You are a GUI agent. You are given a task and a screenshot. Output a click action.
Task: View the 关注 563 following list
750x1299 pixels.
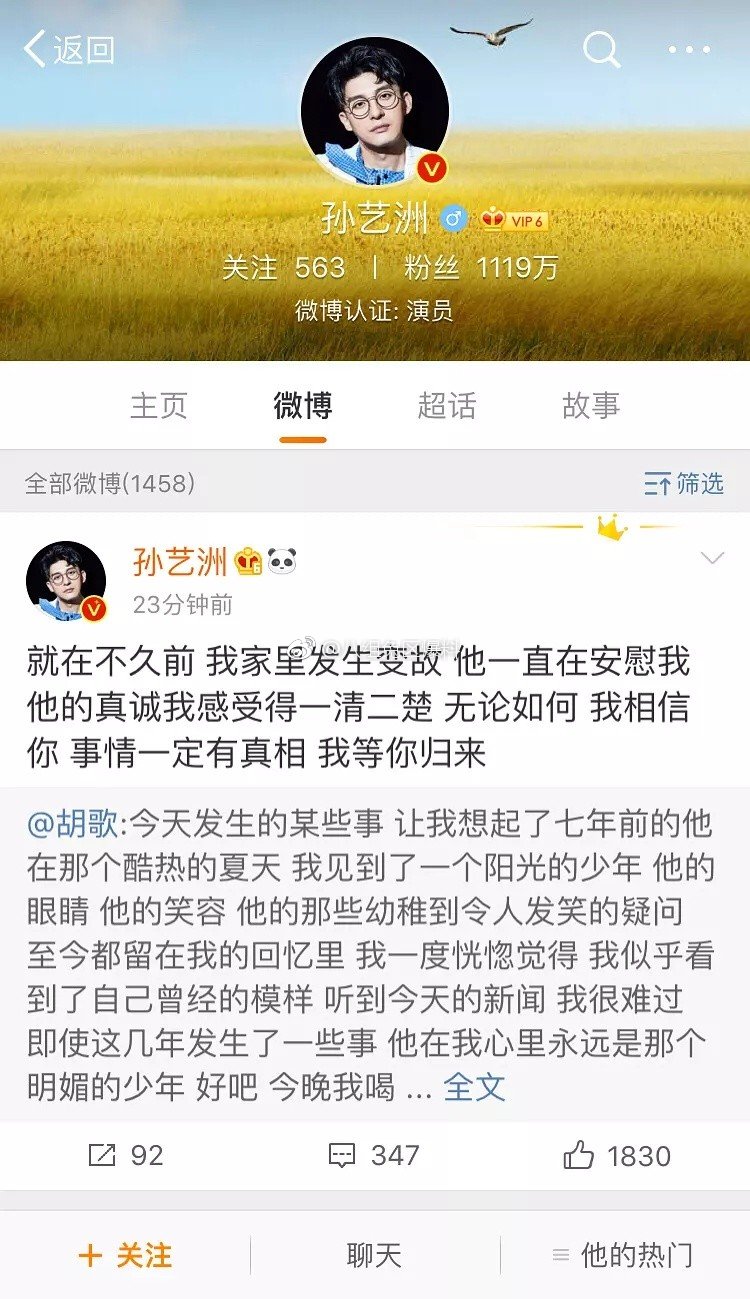pyautogui.click(x=283, y=268)
